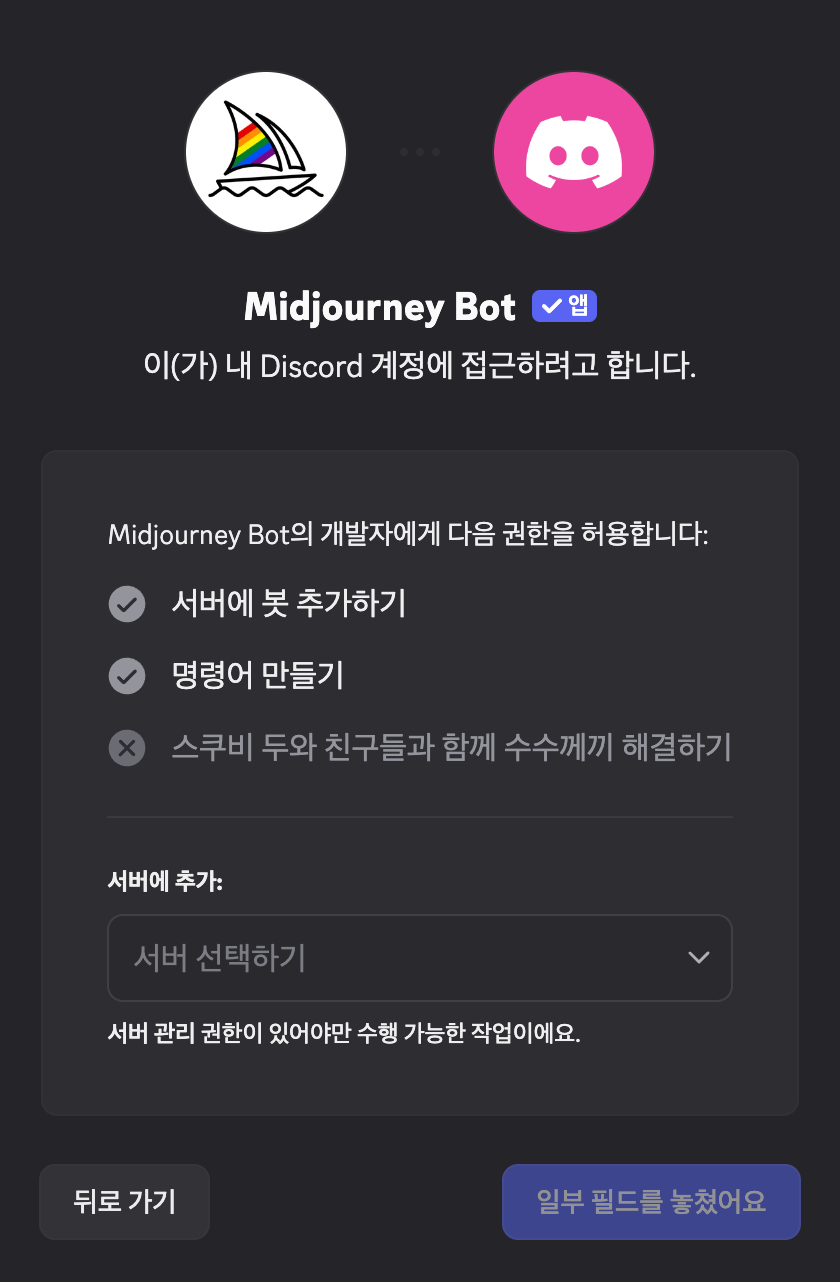The image size is (840, 1282).
Task: Click the chevron on the server selector
Action: (698, 957)
